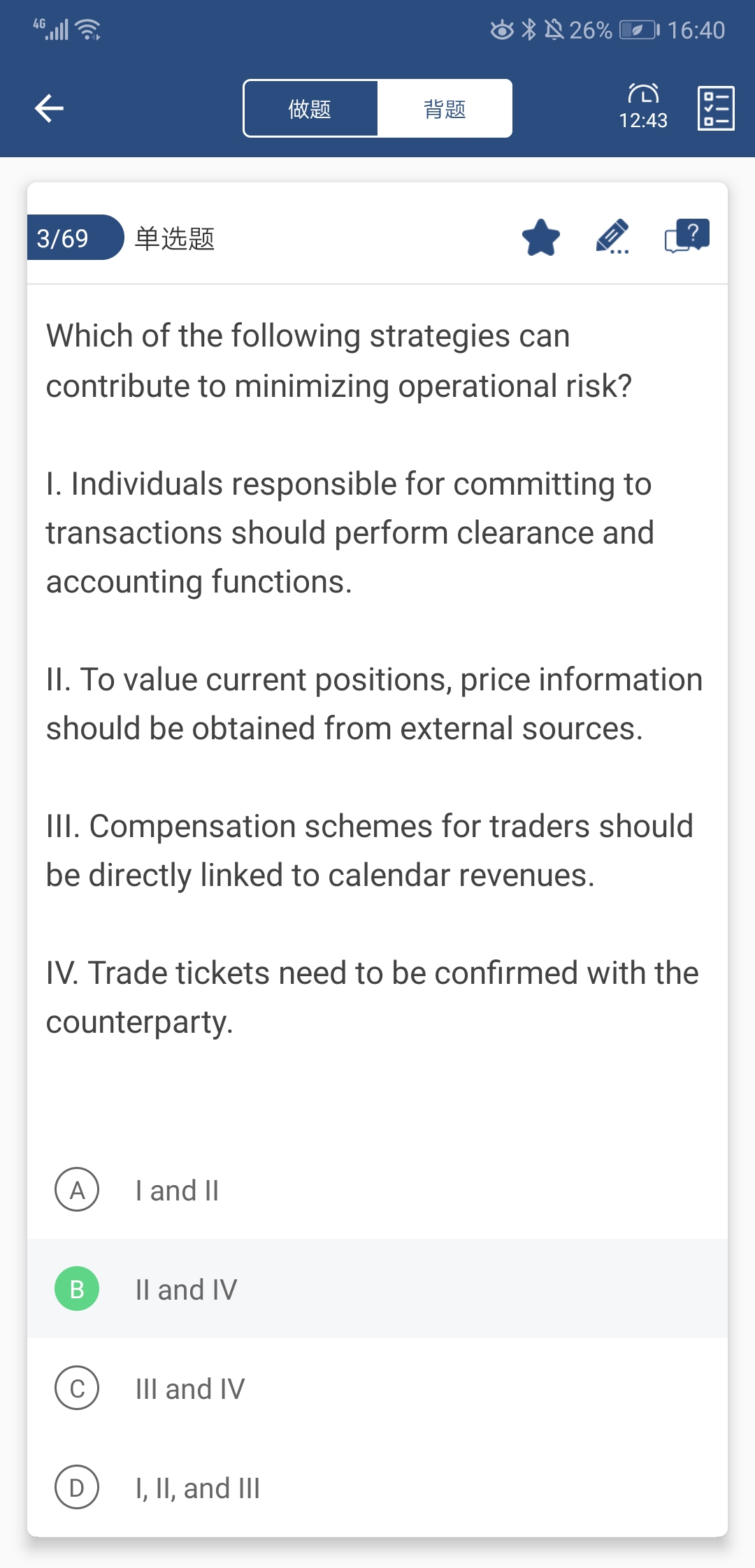Go back using the arrow

point(49,108)
